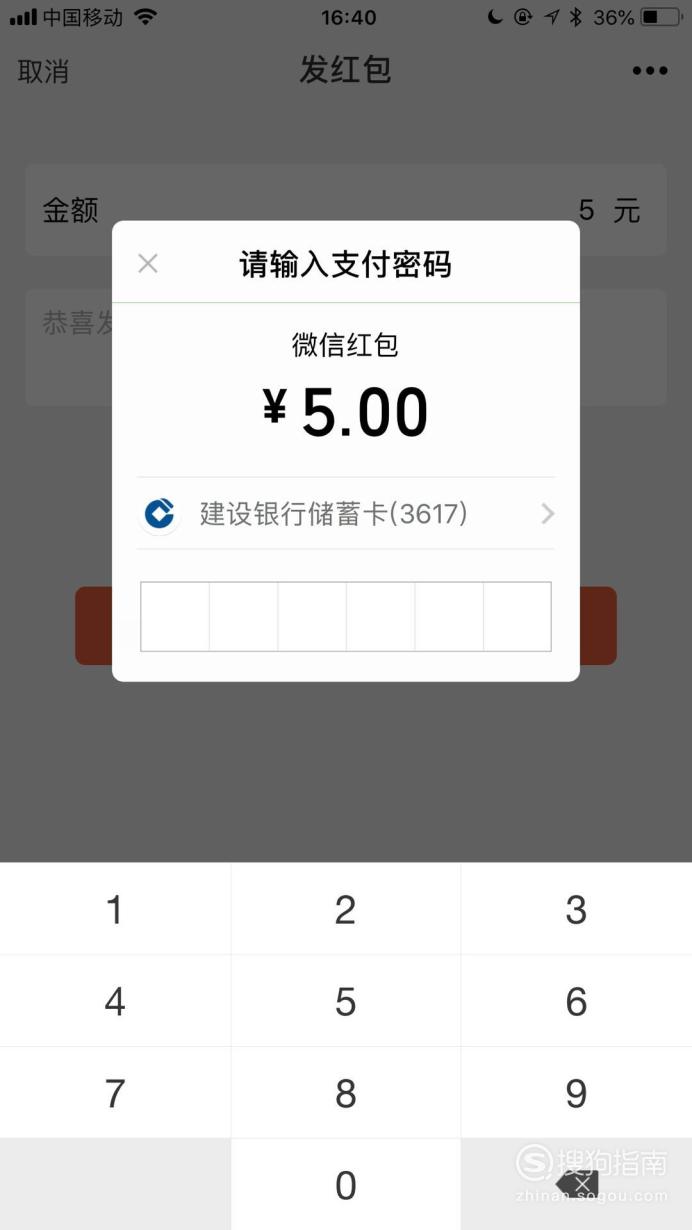The width and height of the screenshot is (692, 1230).
Task: Enter digit 9 on the keypad
Action: coord(577,1093)
